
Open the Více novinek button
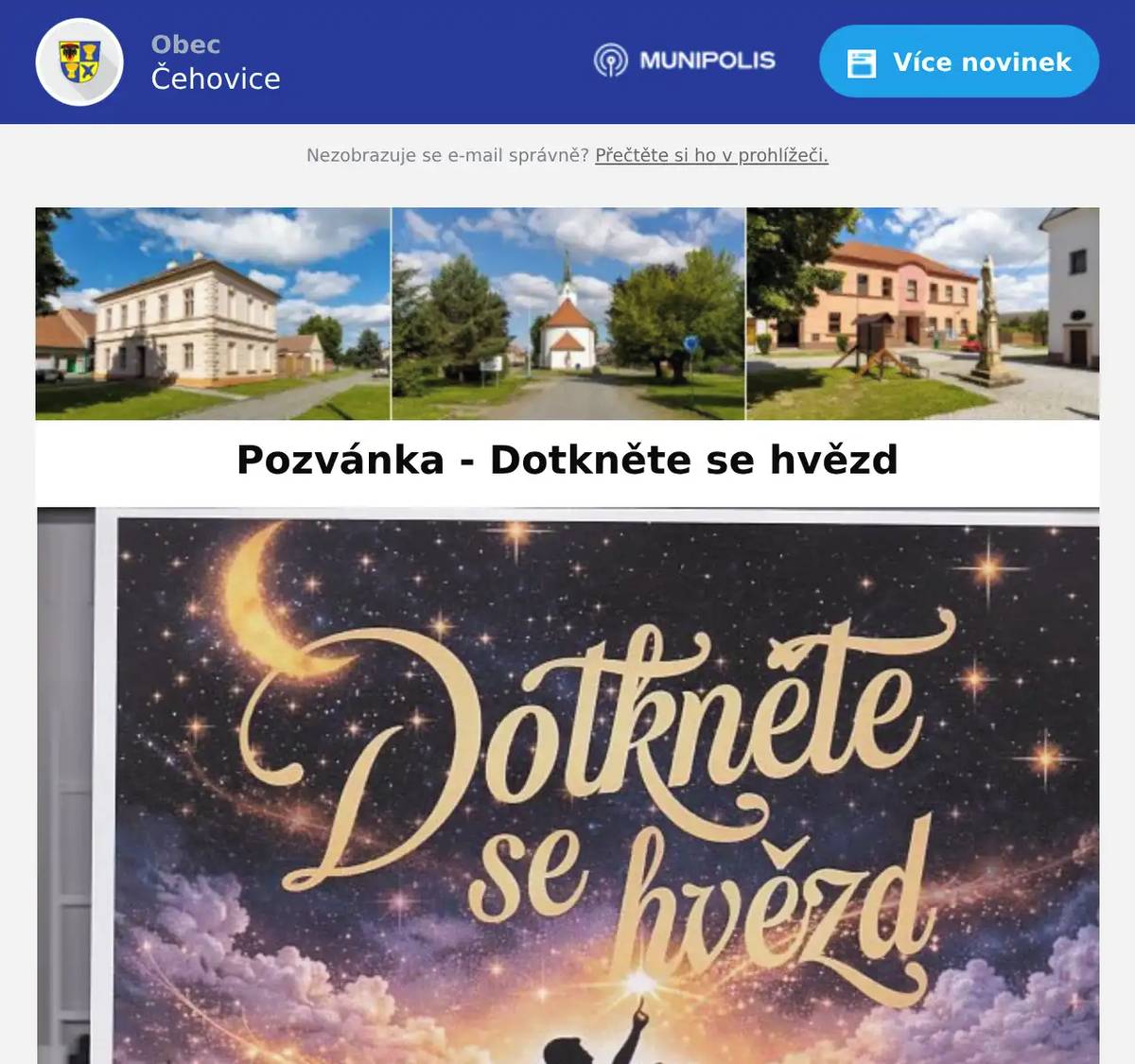coord(958,62)
